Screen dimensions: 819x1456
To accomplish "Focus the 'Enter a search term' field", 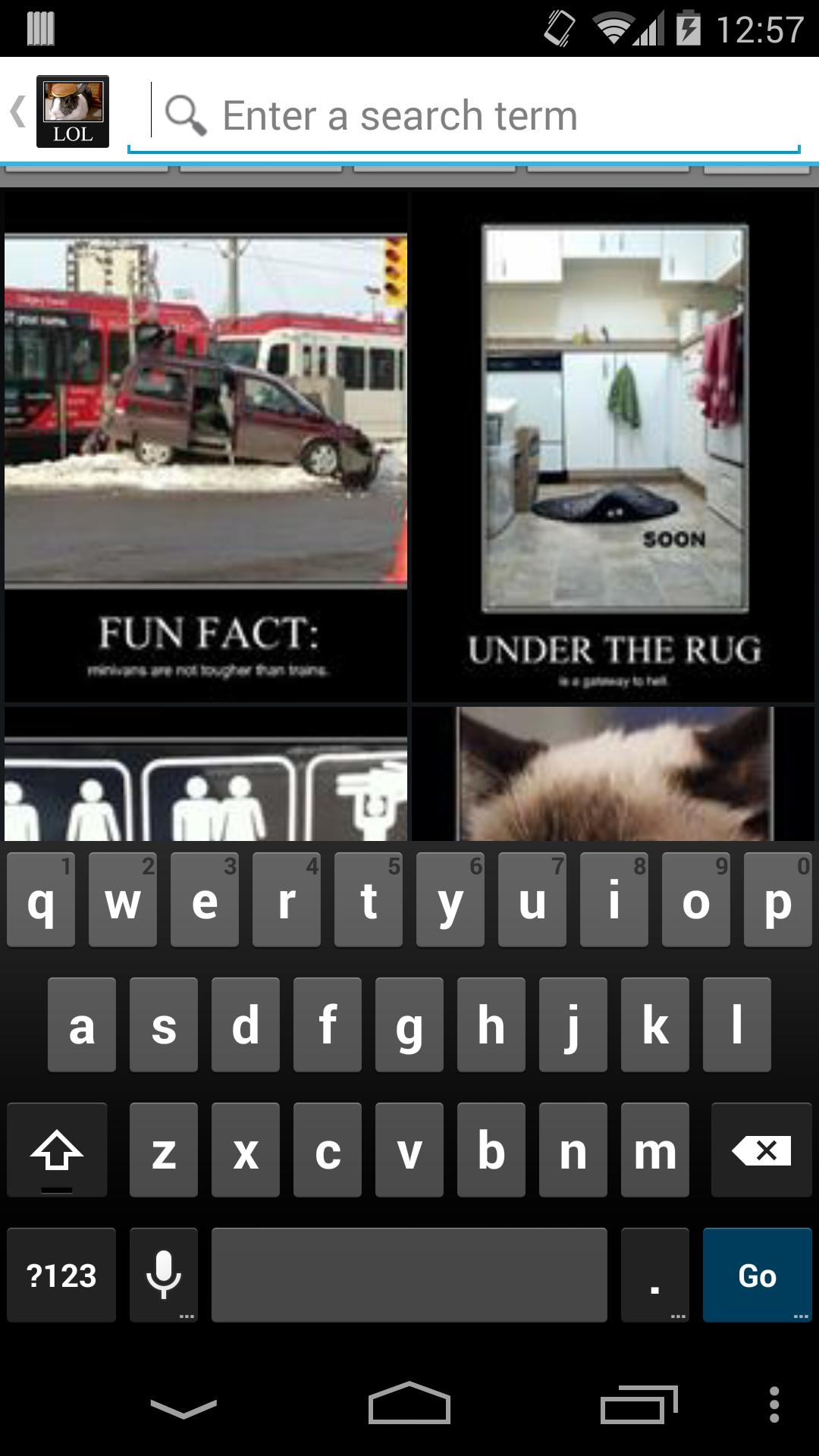I will coord(500,116).
